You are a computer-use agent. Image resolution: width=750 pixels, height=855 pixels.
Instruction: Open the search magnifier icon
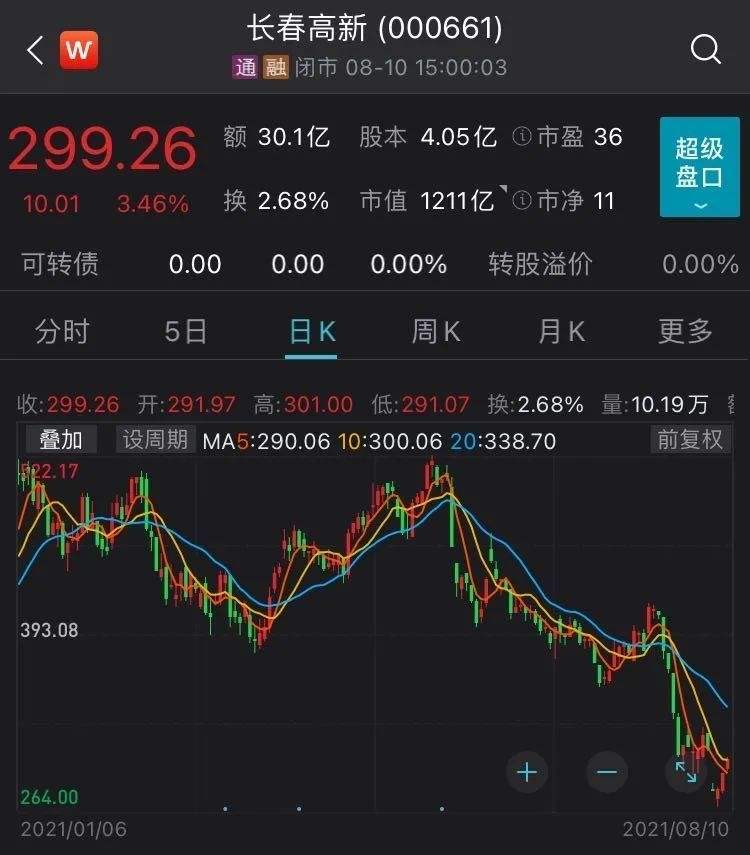coord(707,46)
